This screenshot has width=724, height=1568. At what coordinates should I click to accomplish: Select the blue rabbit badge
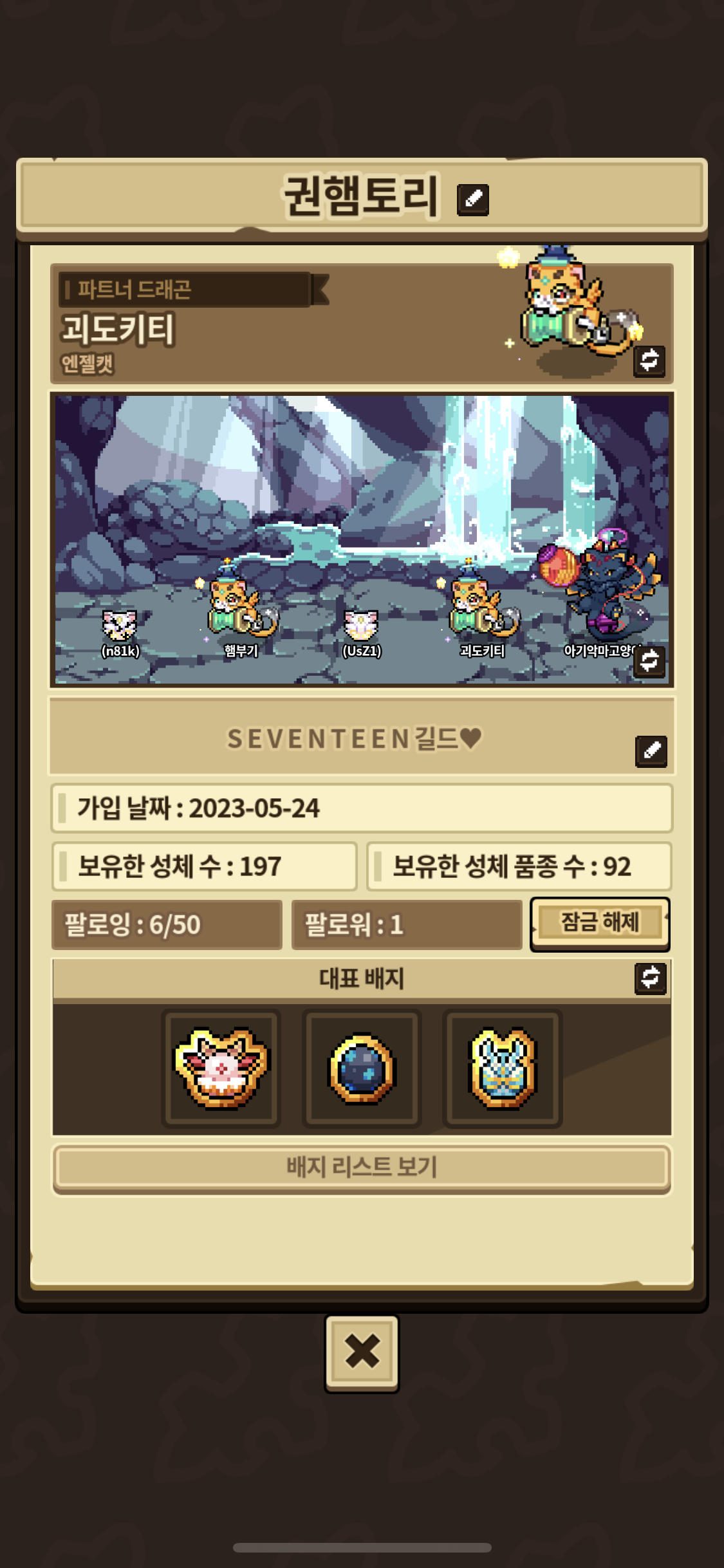click(x=503, y=1069)
